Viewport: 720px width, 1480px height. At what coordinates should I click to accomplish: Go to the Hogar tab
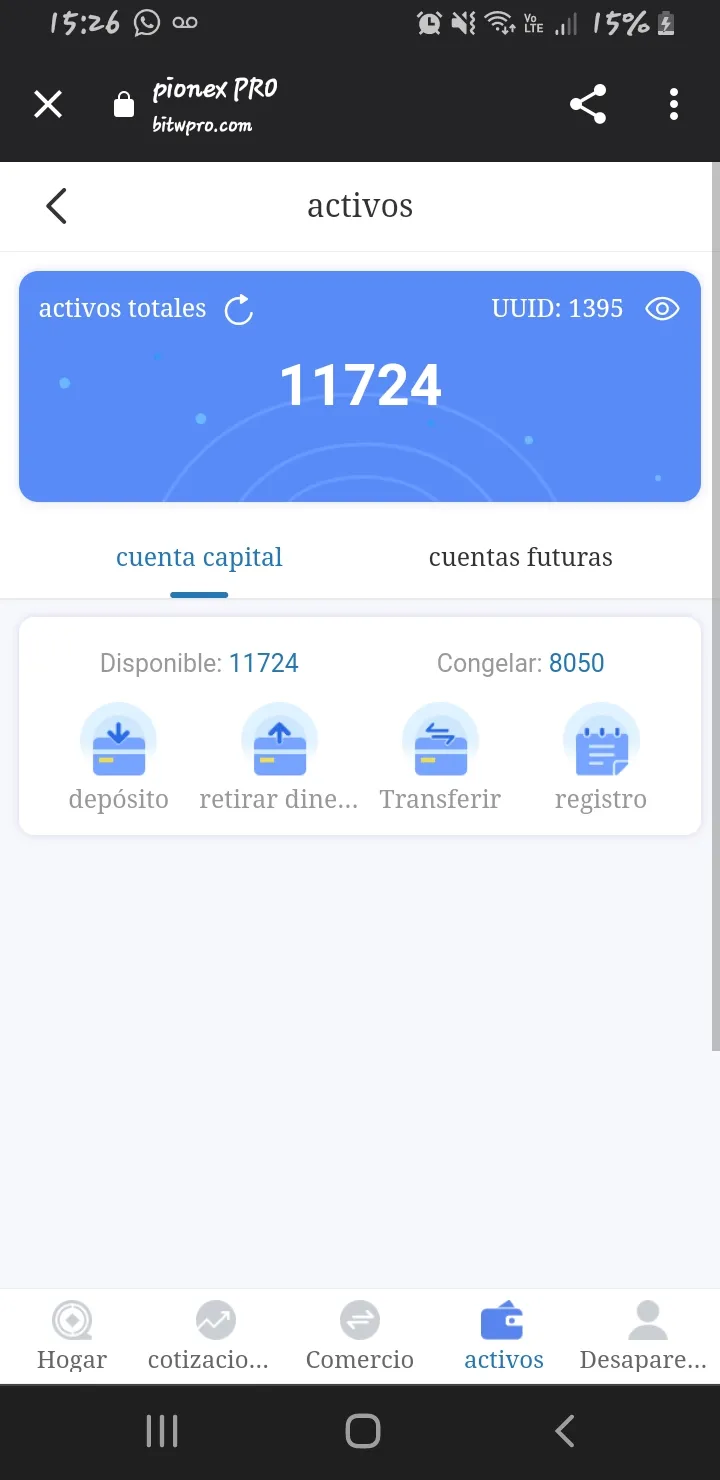72,1336
